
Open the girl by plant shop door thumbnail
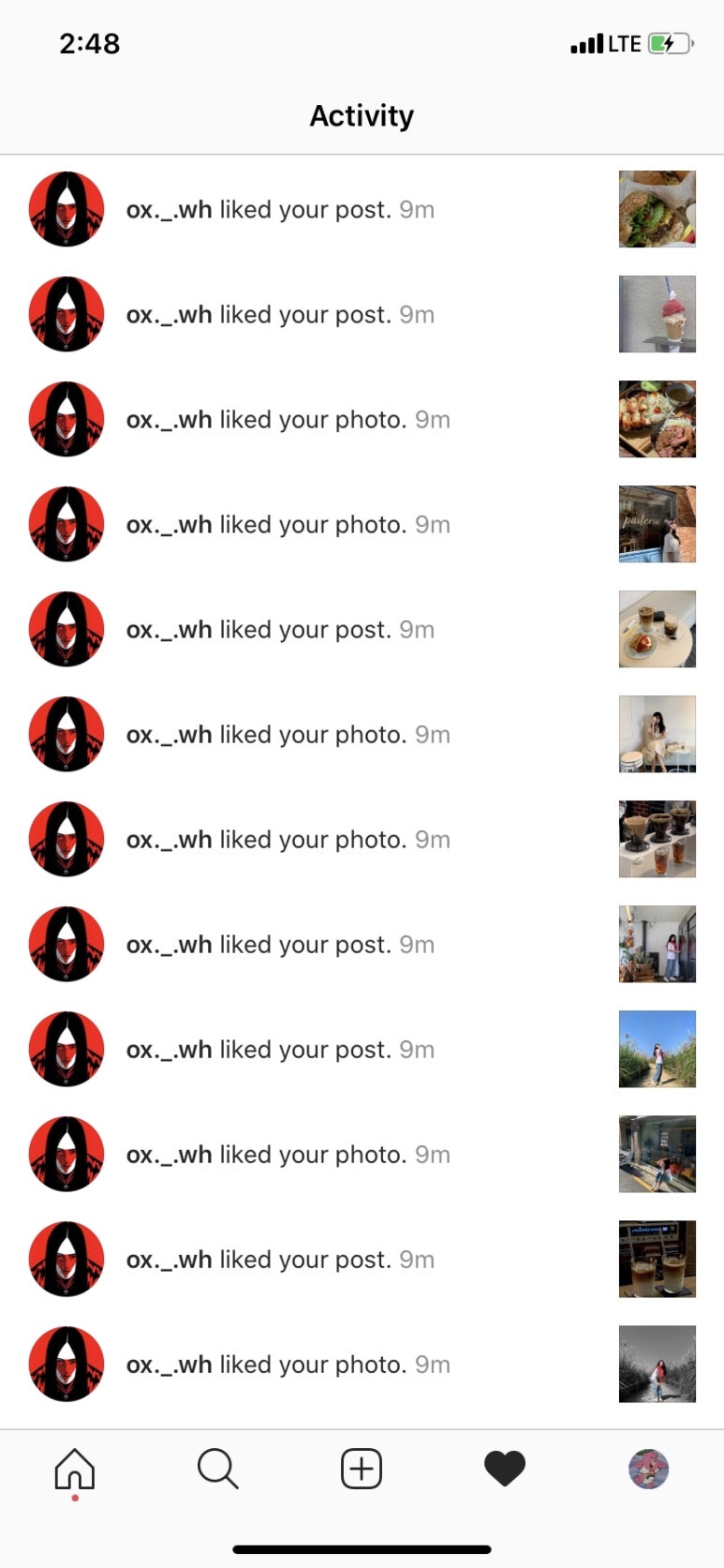pos(657,944)
